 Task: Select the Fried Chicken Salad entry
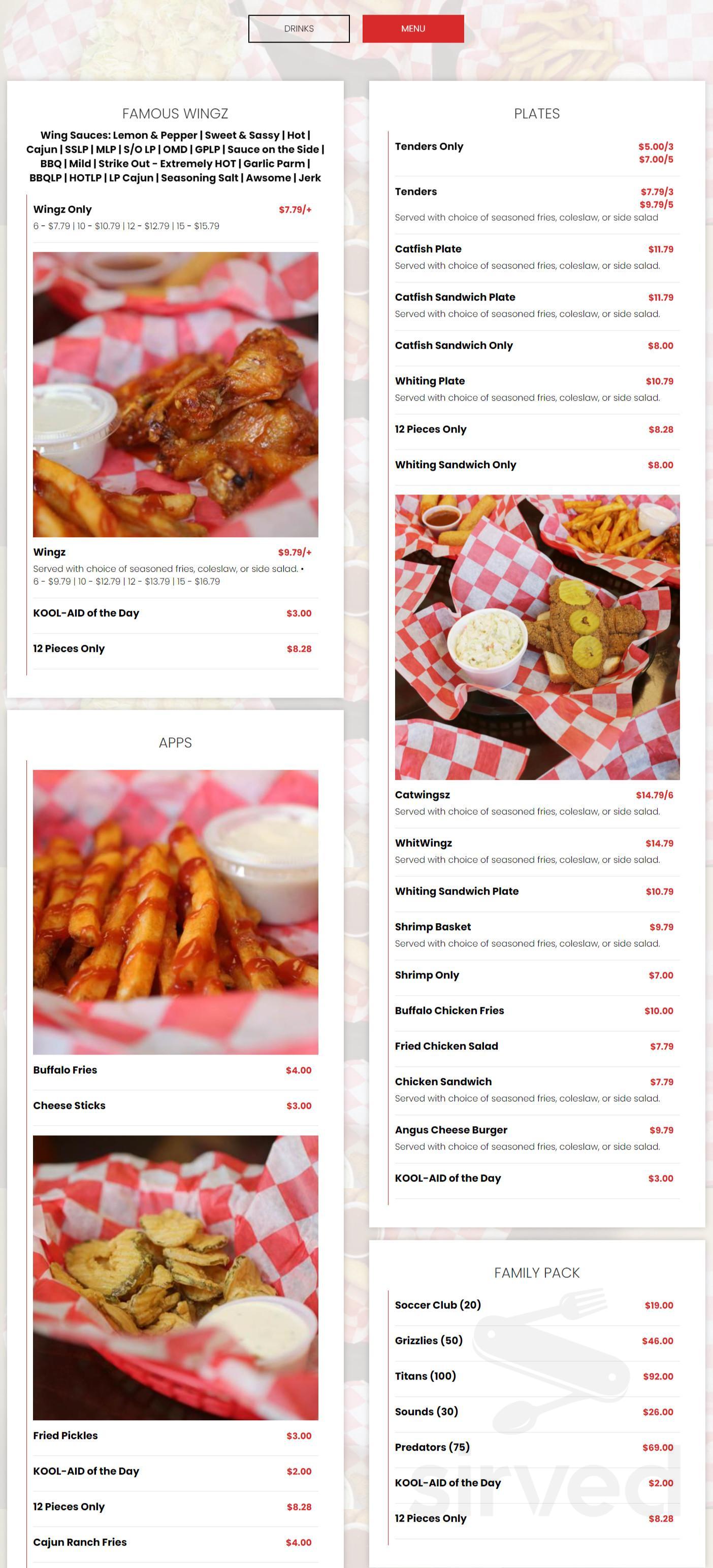tap(446, 1046)
